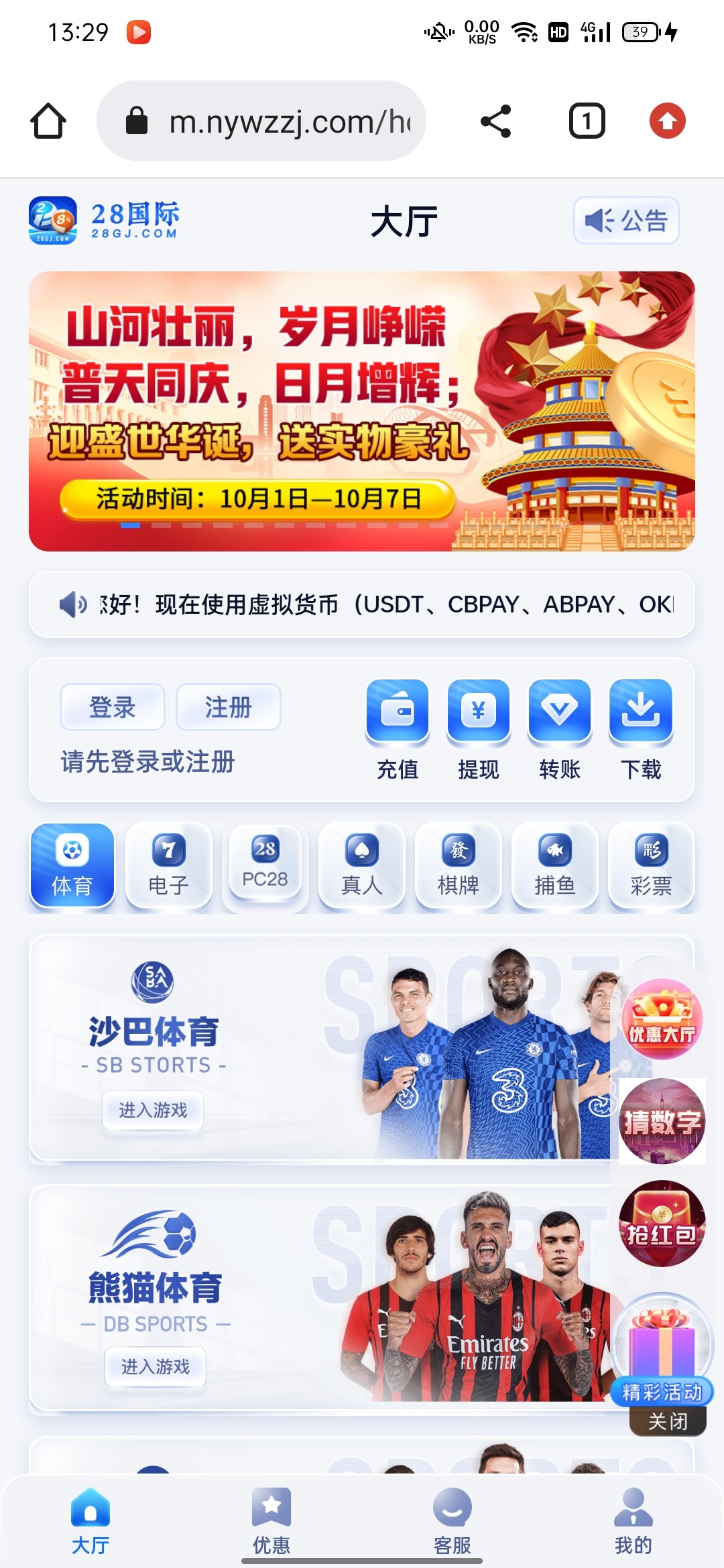Switch to the PC28 category
The width and height of the screenshot is (724, 1568).
point(265,865)
